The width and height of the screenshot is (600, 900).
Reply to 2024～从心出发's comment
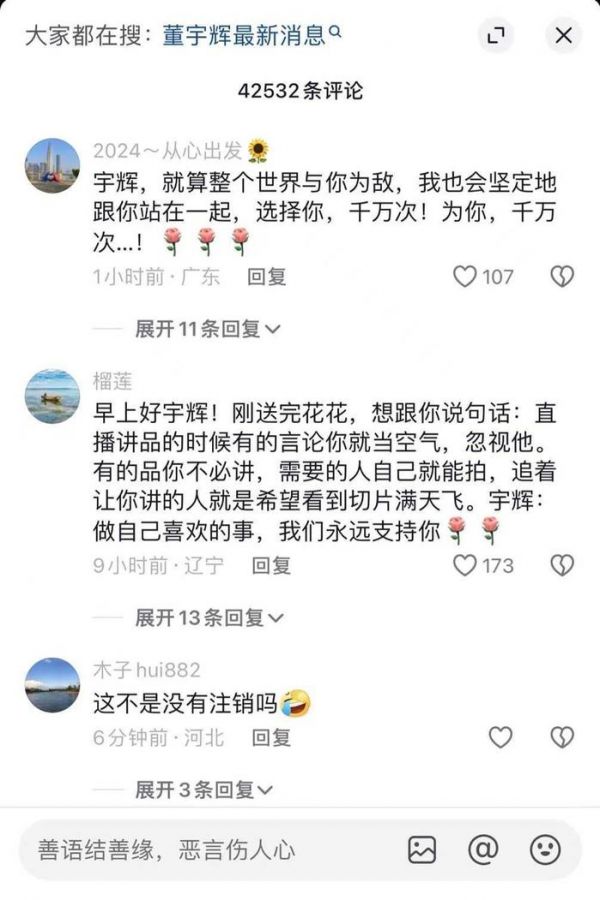(x=267, y=277)
